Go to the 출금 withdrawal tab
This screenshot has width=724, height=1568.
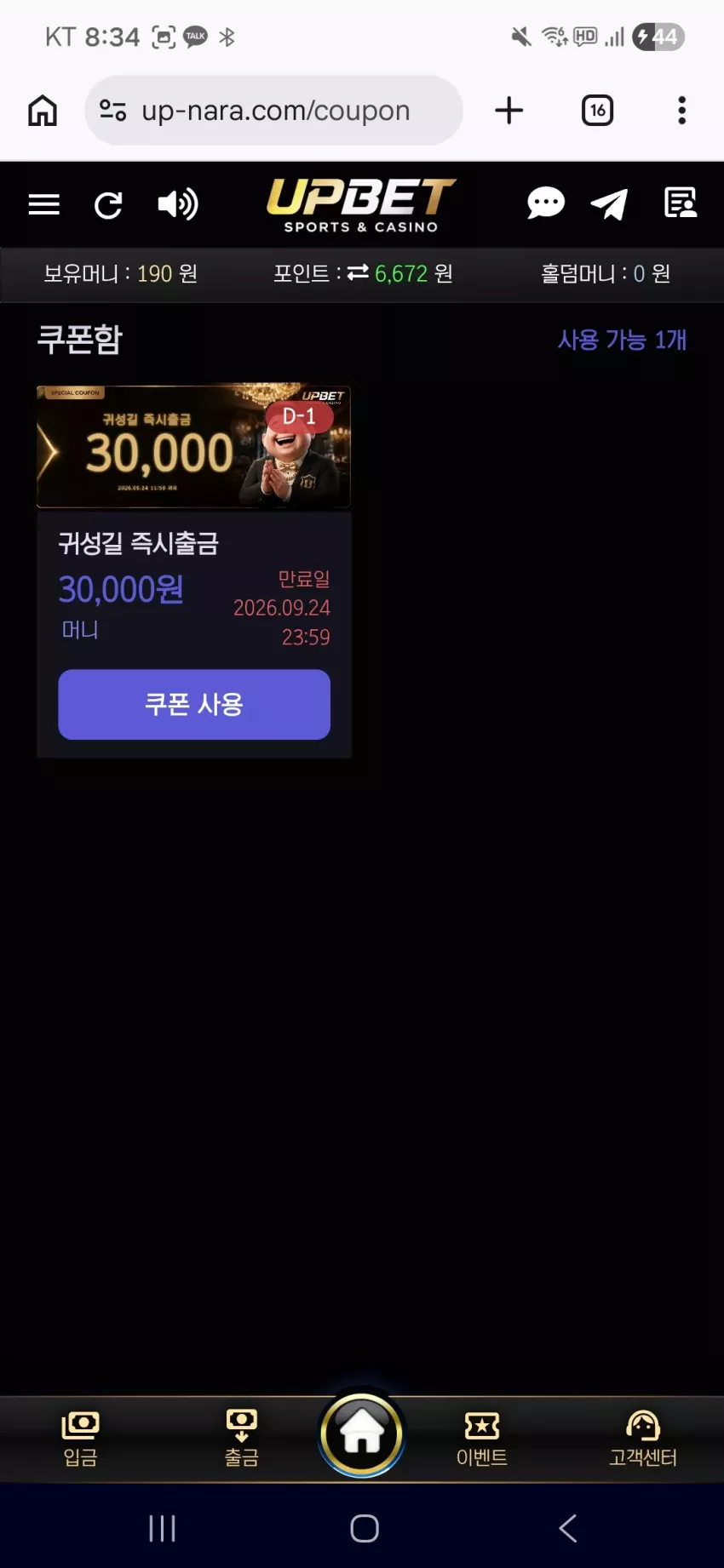coord(241,1439)
